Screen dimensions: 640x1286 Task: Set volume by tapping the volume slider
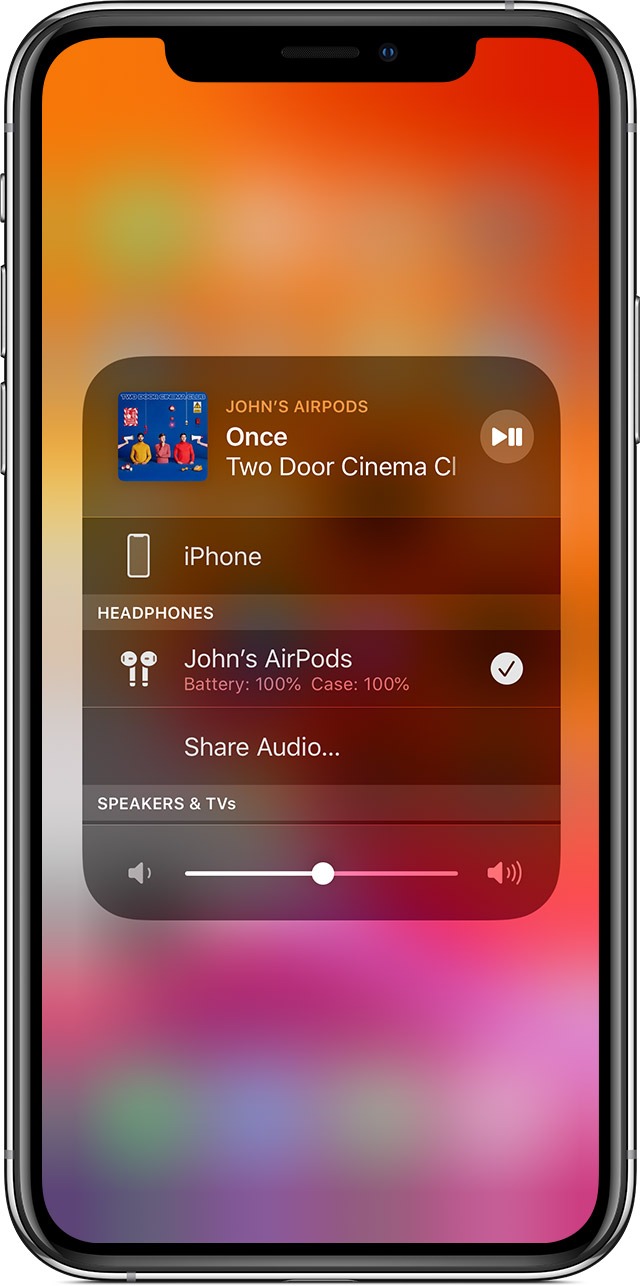click(322, 873)
